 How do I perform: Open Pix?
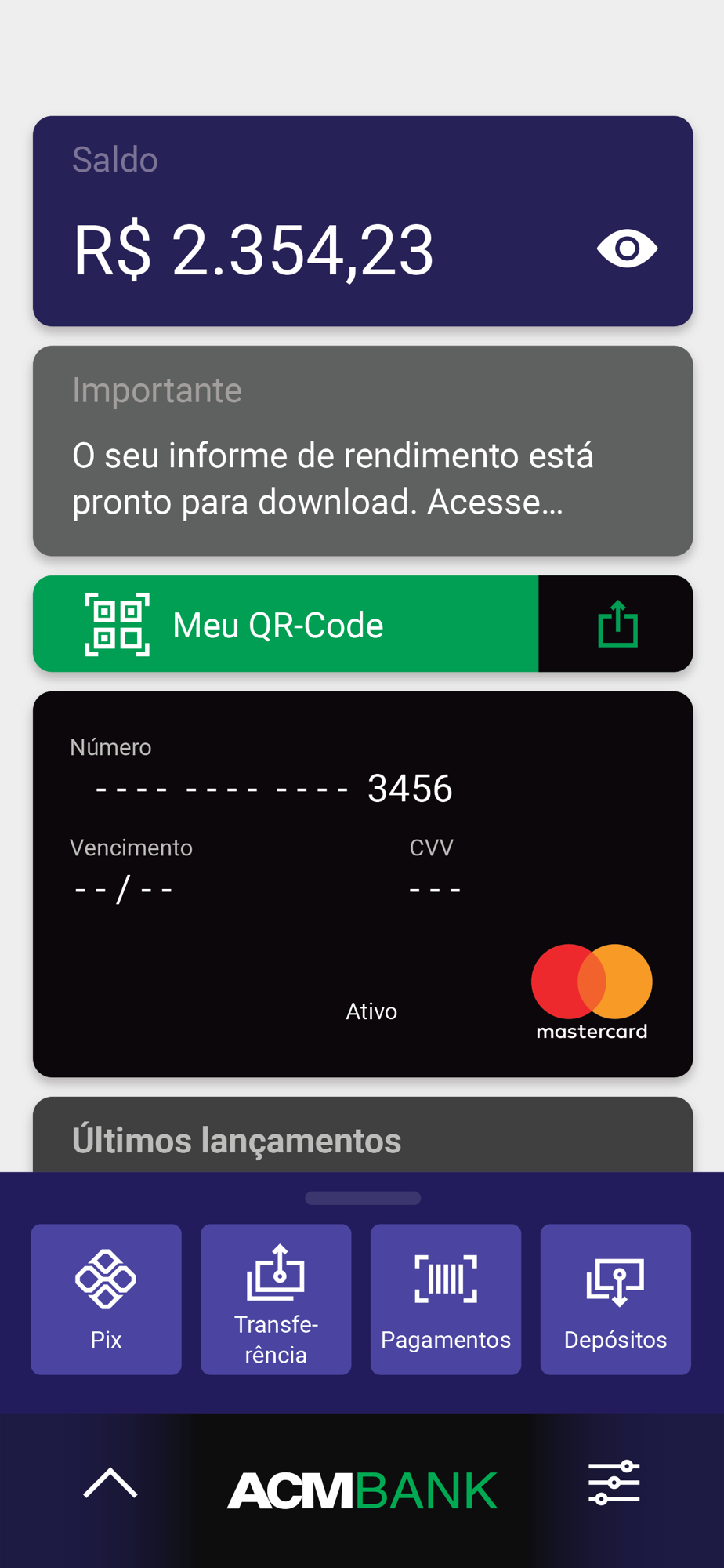pyautogui.click(x=107, y=1299)
